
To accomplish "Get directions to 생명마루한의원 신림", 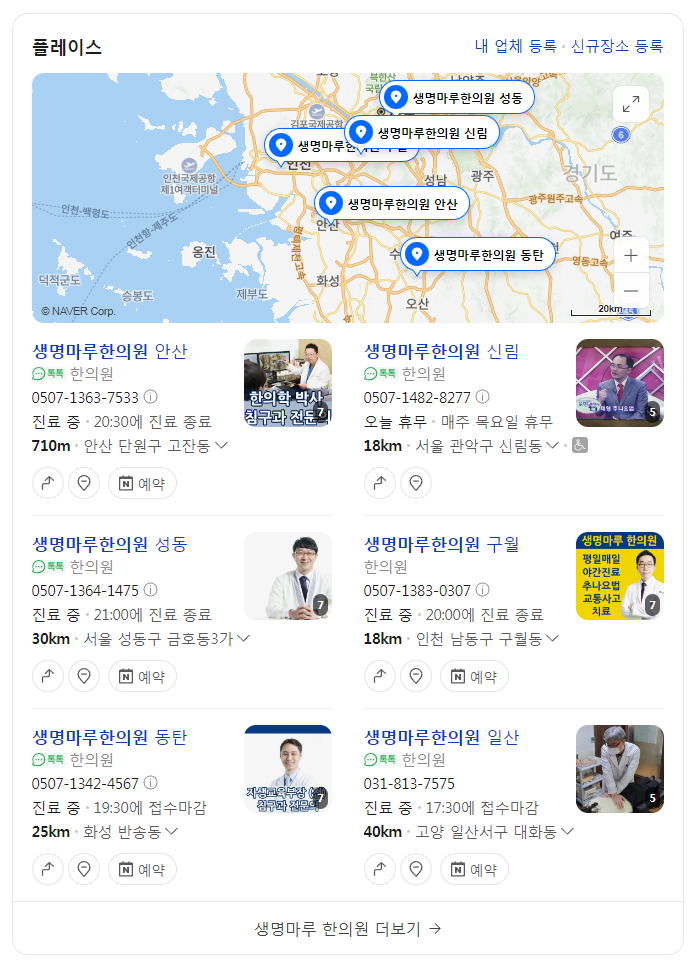I will tap(380, 483).
